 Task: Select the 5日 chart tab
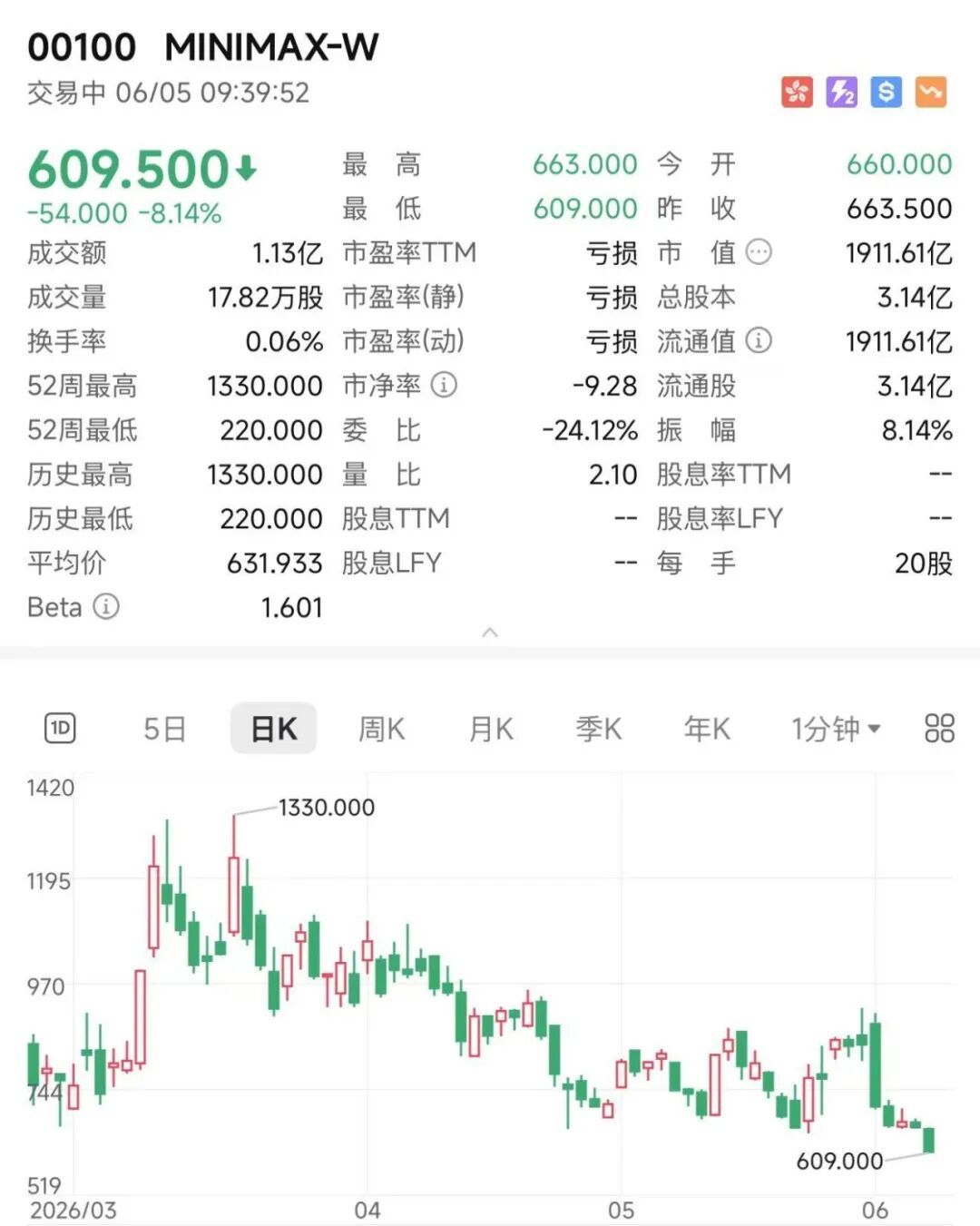[x=165, y=729]
